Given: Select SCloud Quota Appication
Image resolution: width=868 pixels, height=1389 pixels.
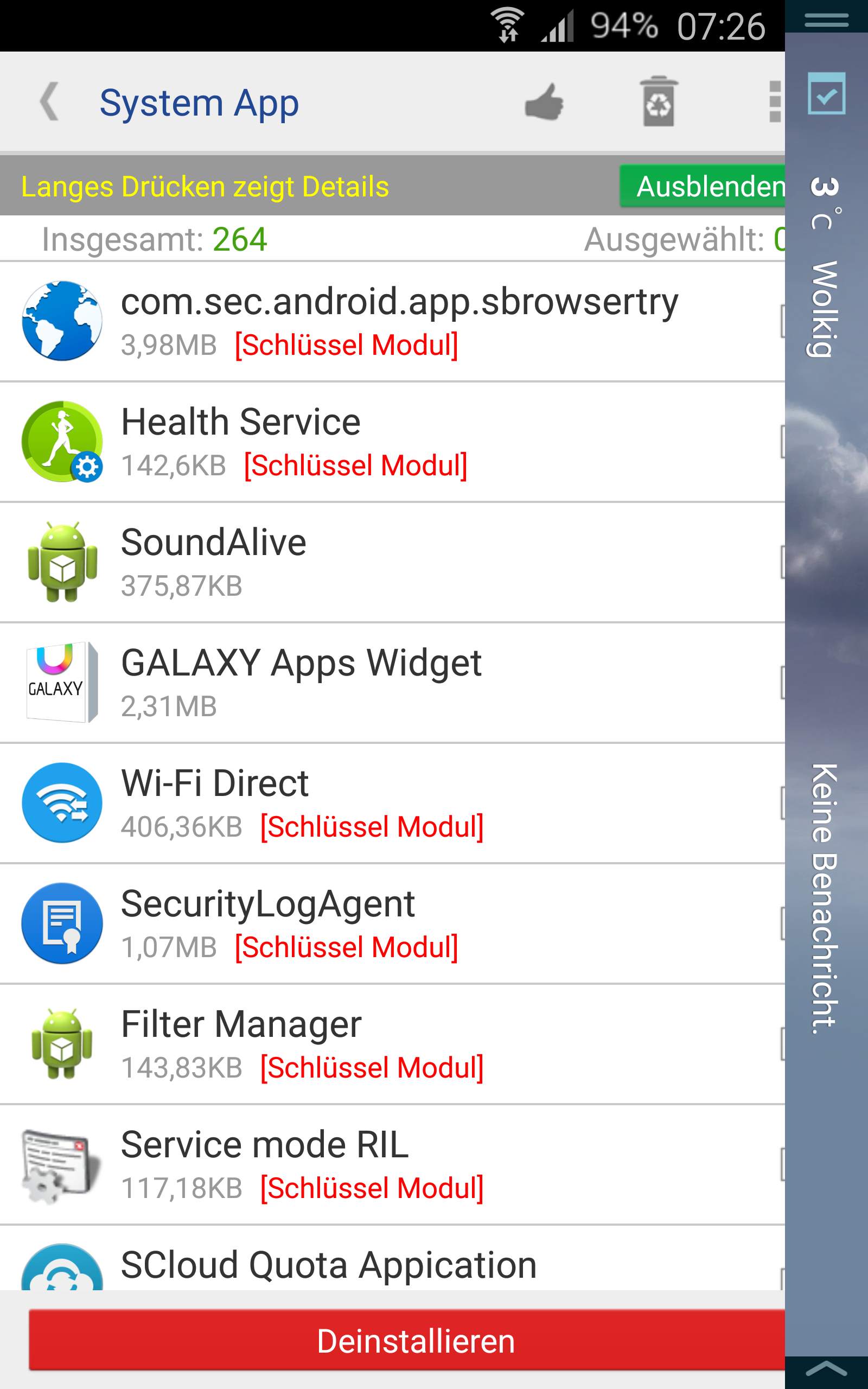Looking at the screenshot, I should pyautogui.click(x=393, y=1258).
